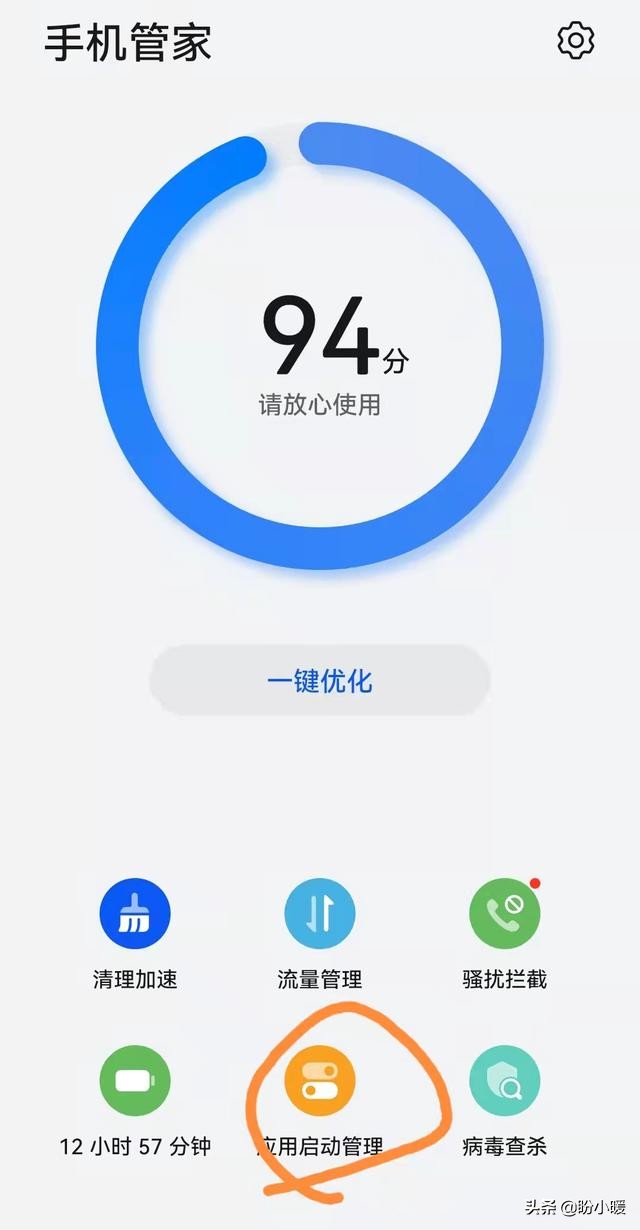Viewport: 640px width, 1230px height.
Task: Open 骚扰拦截 harassment blocking
Action: (505, 915)
